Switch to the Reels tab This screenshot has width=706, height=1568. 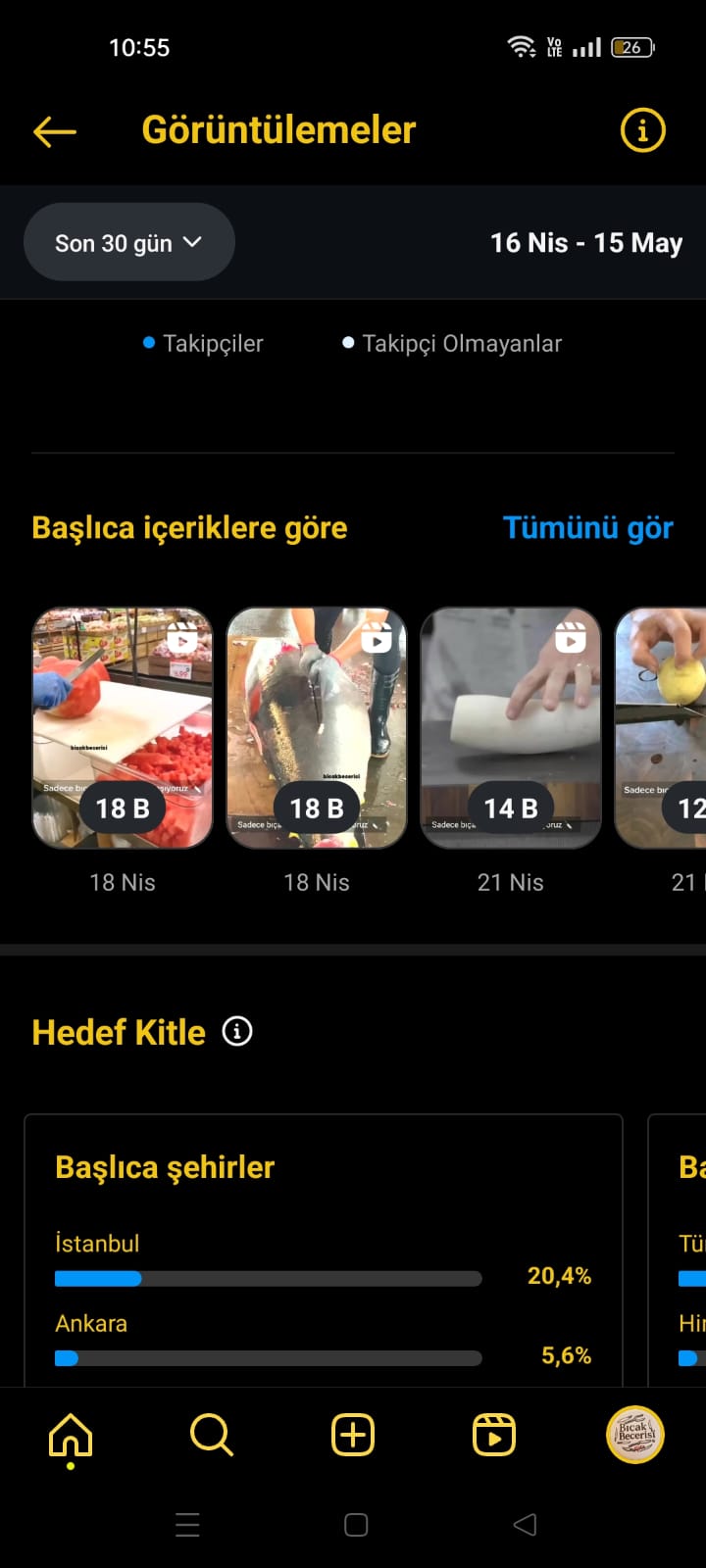[494, 1436]
